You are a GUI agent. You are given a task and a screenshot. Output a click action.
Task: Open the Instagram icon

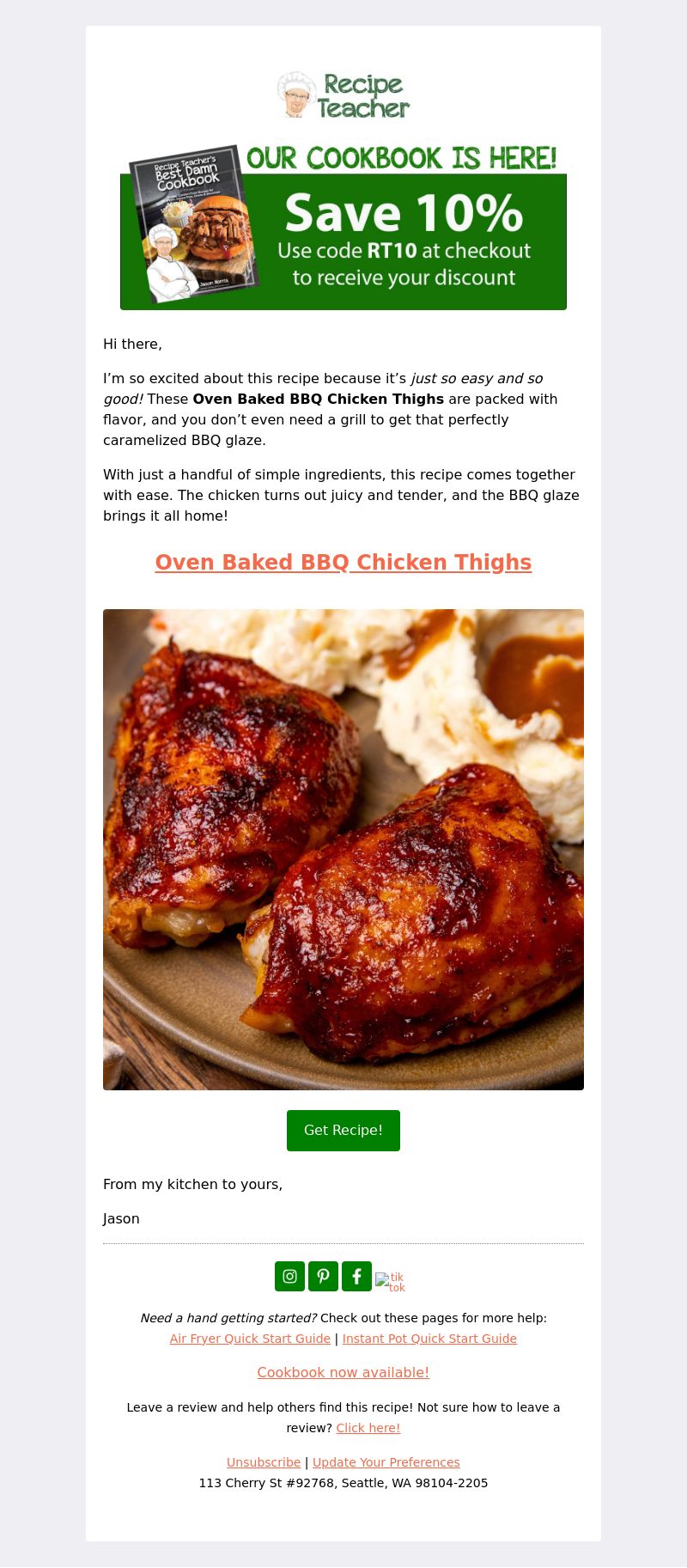tap(289, 1276)
